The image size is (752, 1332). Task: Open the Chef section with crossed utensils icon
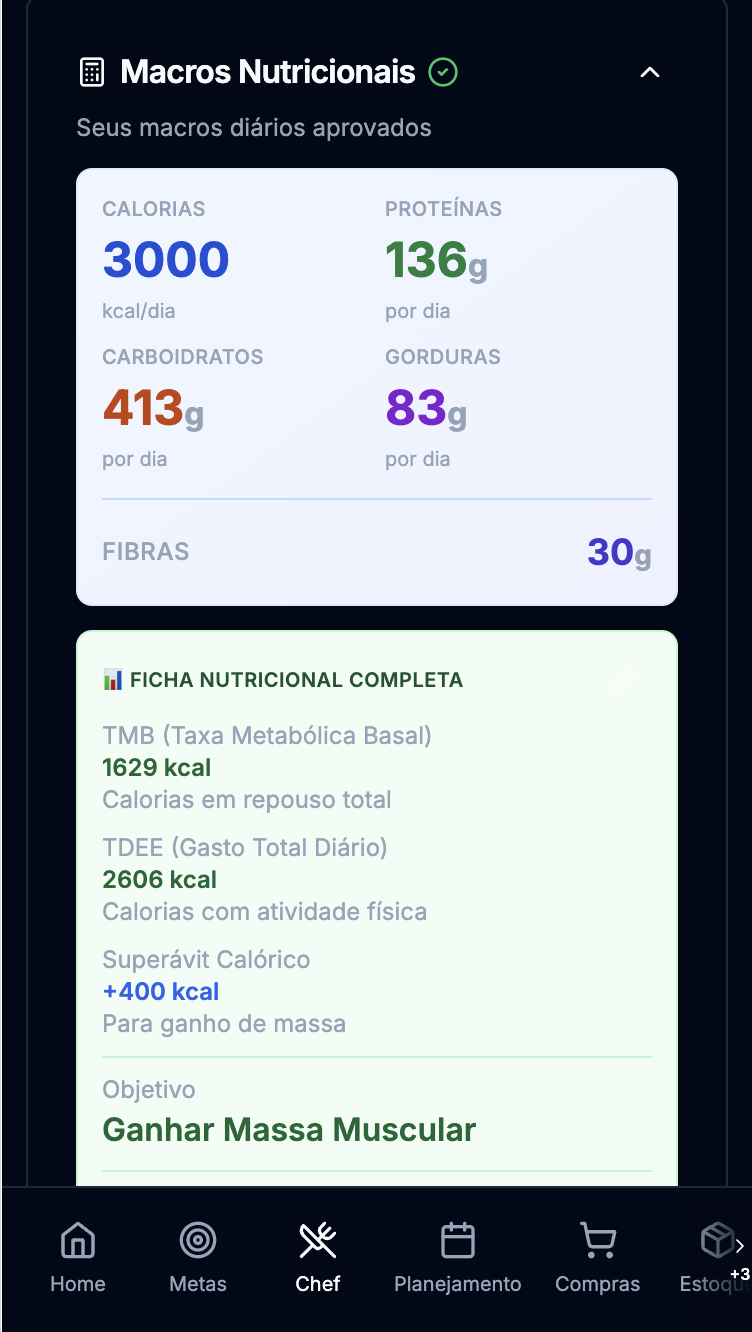tap(317, 1239)
